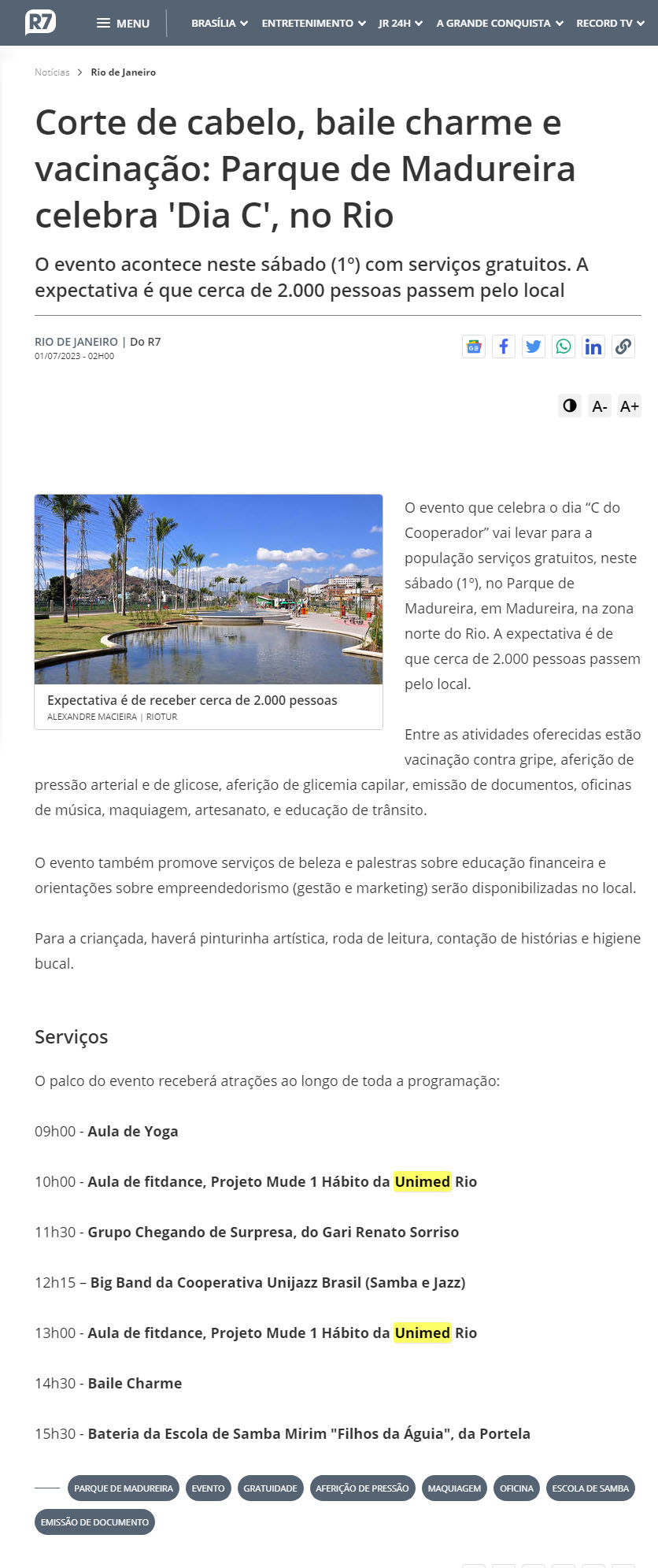This screenshot has height=1568, width=658.
Task: Go to Notícias breadcrumb
Action: click(52, 72)
